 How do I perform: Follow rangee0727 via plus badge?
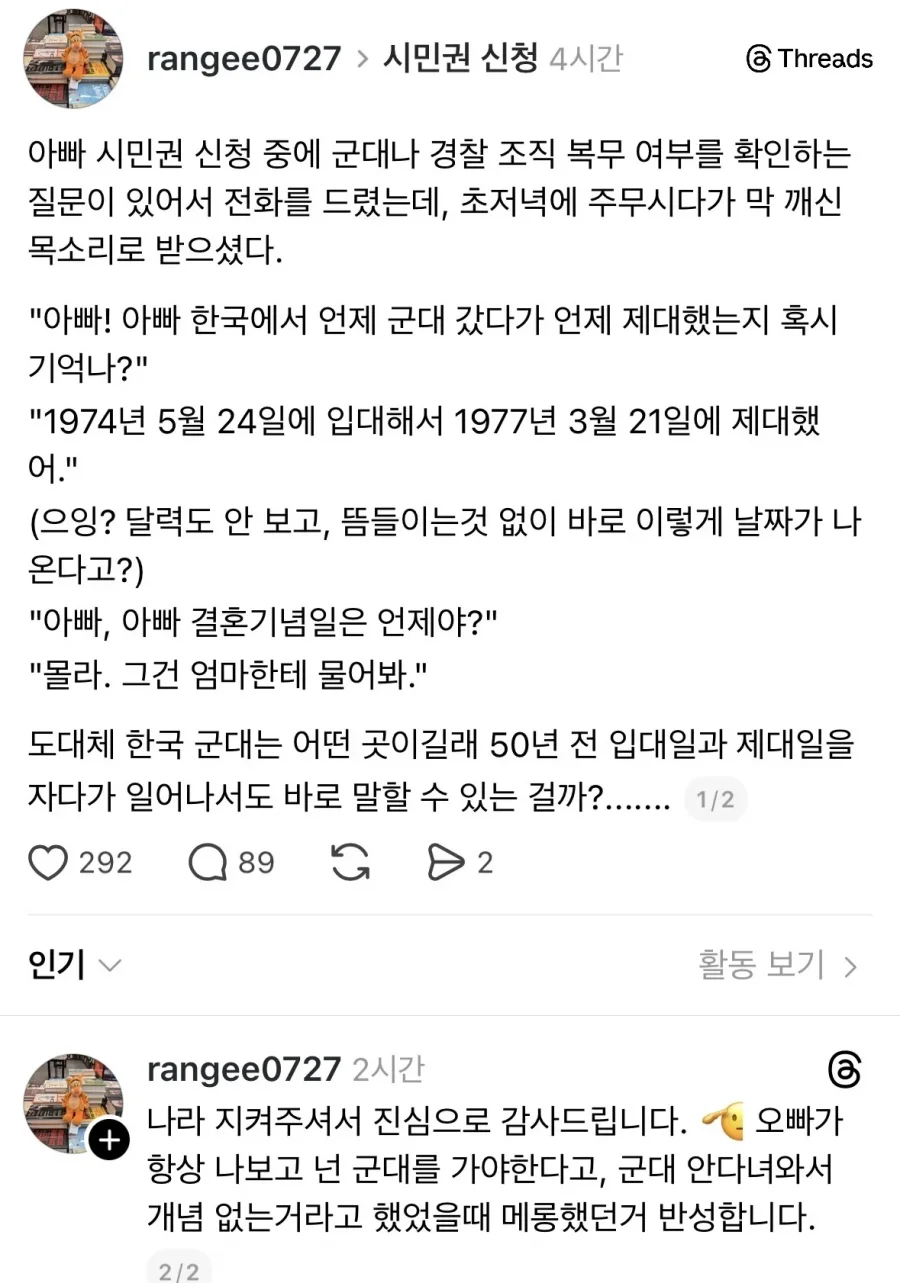click(x=108, y=1139)
